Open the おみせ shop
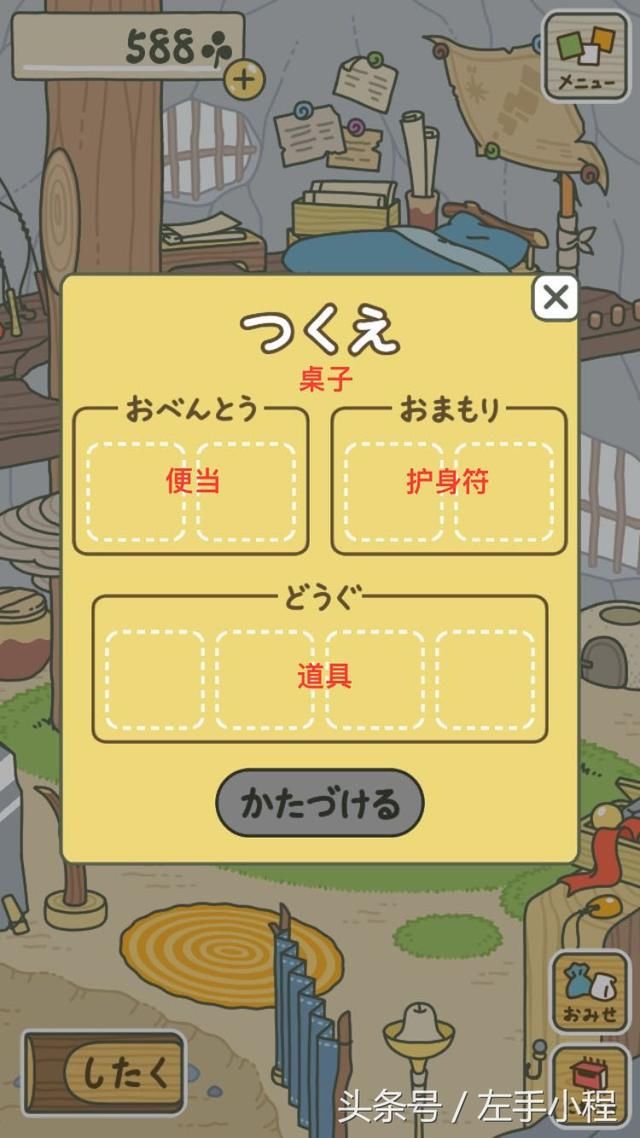The image size is (640, 1138). 590,992
